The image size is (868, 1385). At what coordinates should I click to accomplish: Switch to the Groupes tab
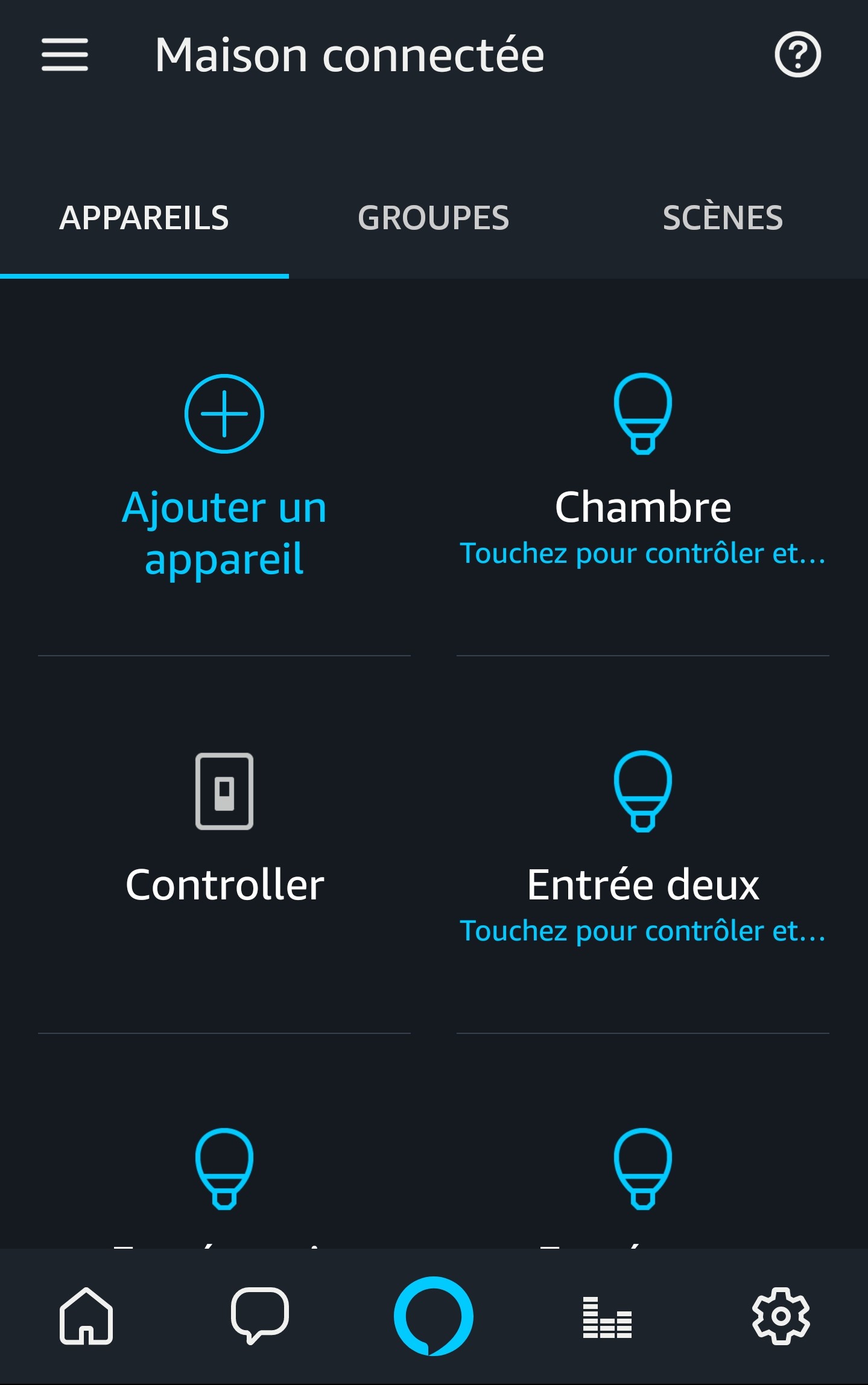[433, 218]
